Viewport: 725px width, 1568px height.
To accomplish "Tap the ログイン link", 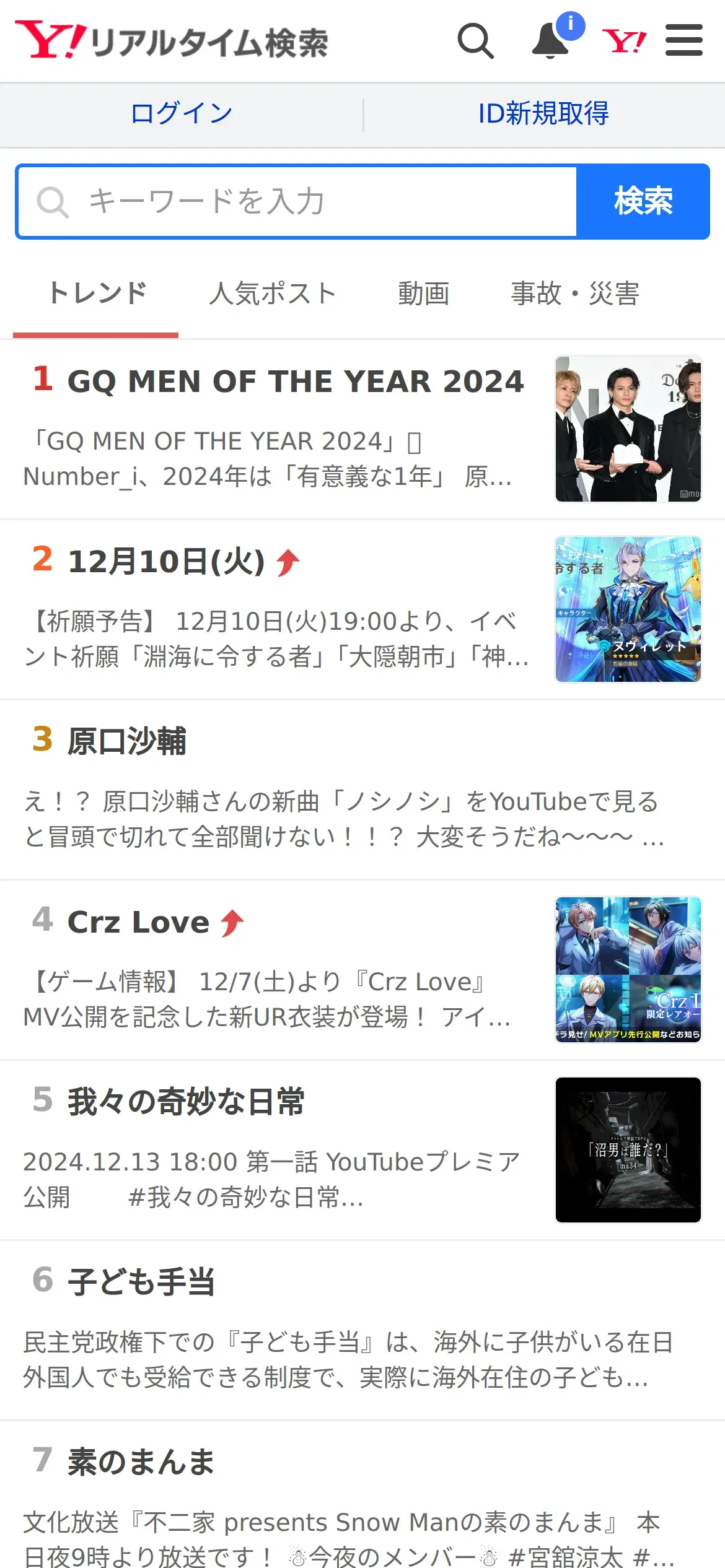I will click(182, 114).
